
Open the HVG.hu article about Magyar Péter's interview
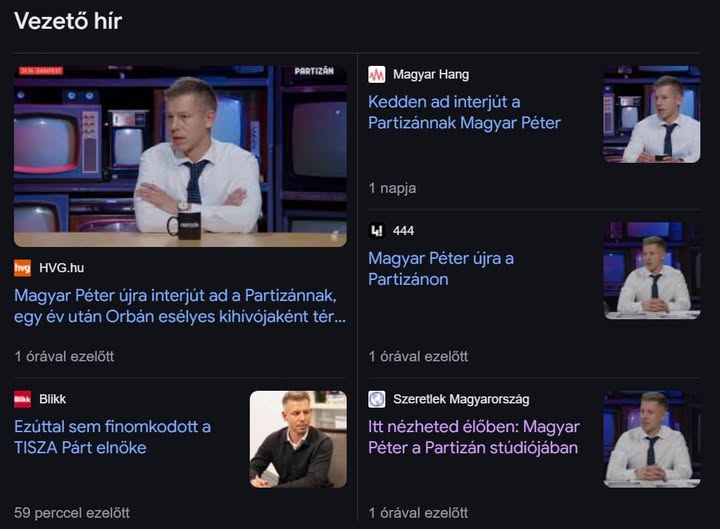pos(180,307)
